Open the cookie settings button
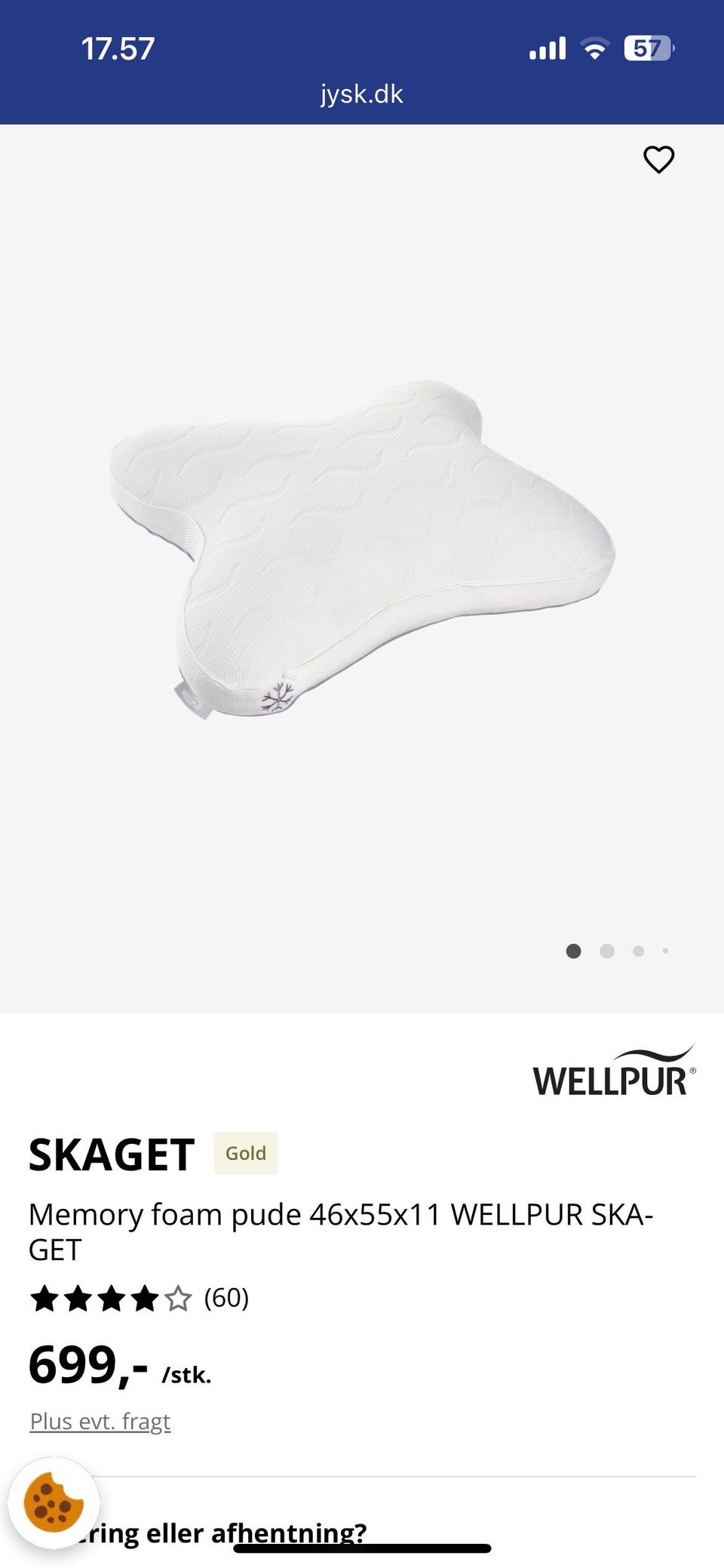The height and width of the screenshot is (1568, 724). [x=54, y=1503]
